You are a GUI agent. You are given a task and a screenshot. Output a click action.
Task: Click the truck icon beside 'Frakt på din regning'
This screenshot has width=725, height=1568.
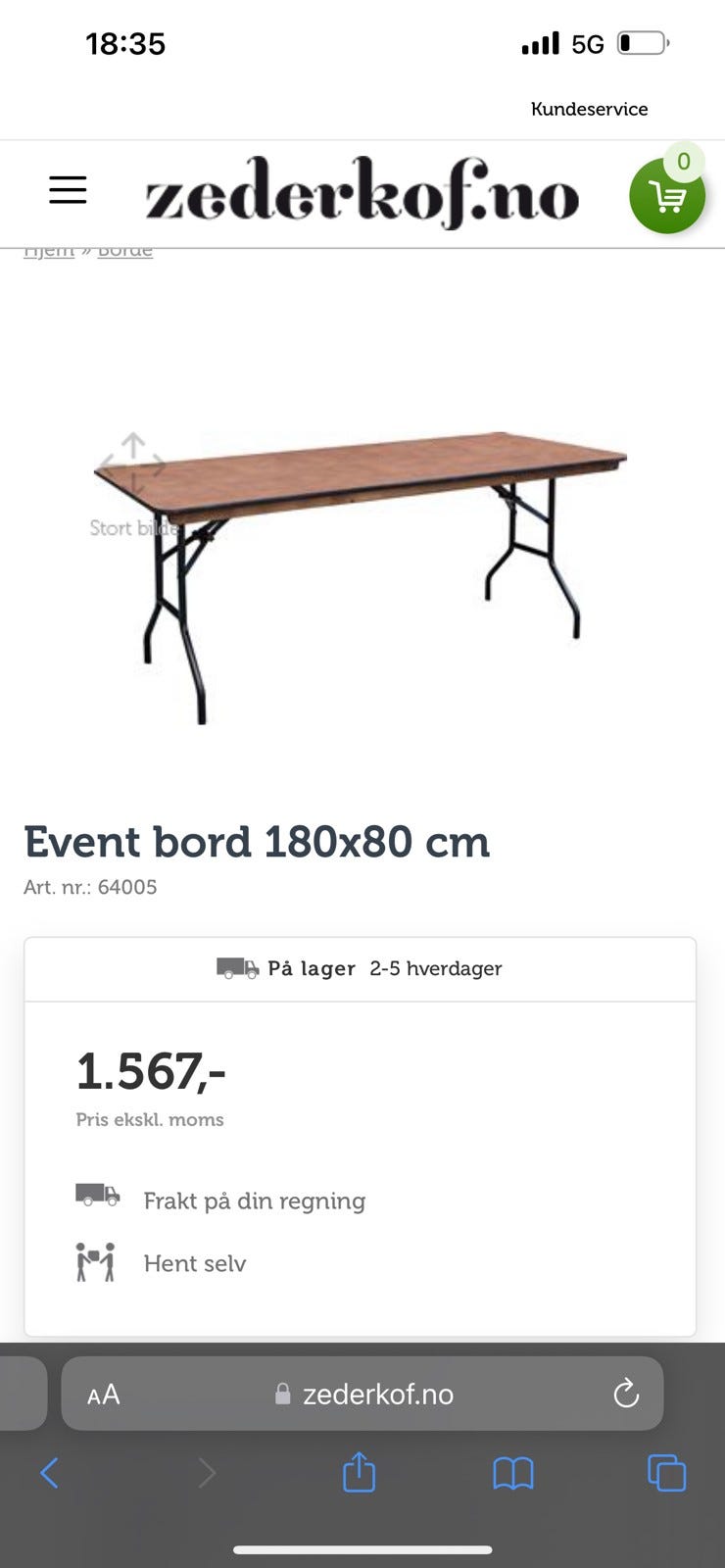(97, 1197)
